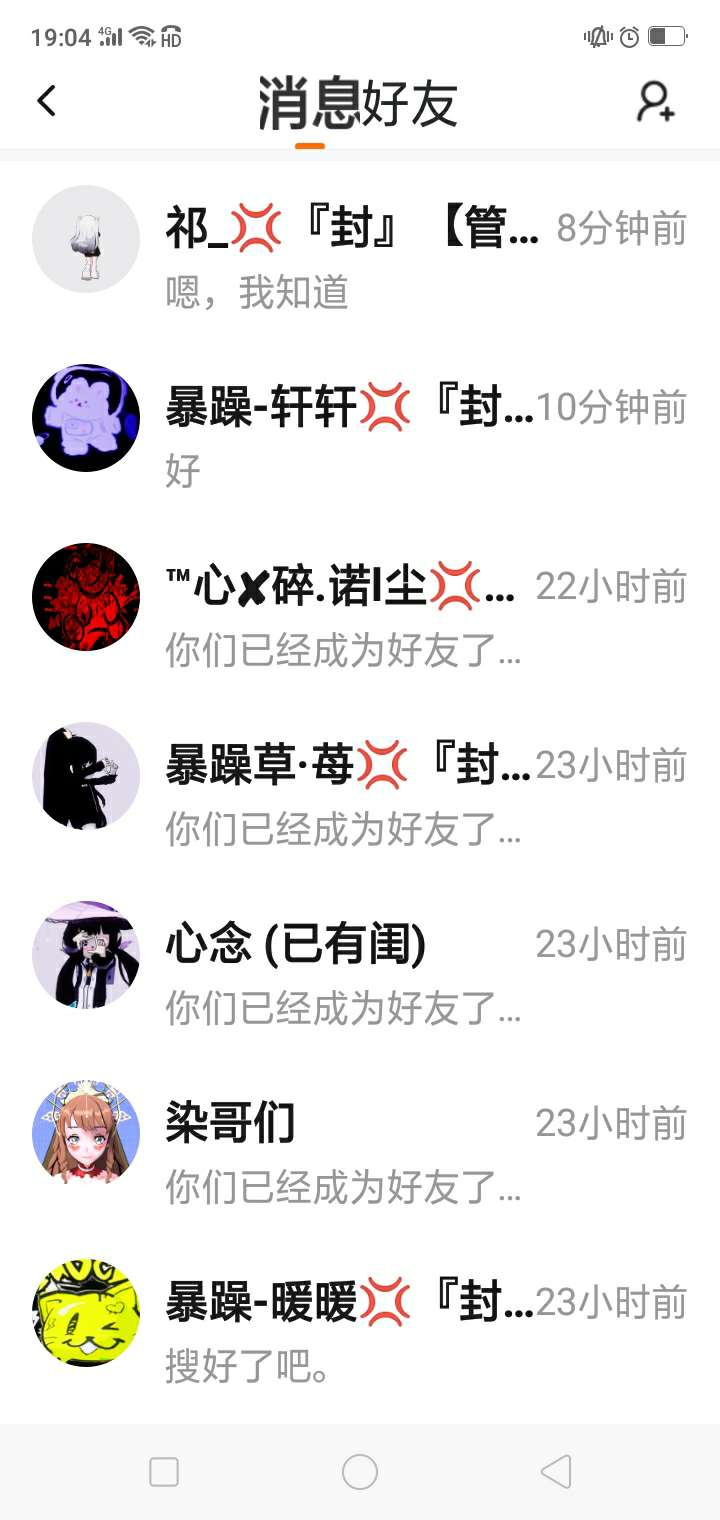
Task: Tap the system home button
Action: [x=360, y=1472]
